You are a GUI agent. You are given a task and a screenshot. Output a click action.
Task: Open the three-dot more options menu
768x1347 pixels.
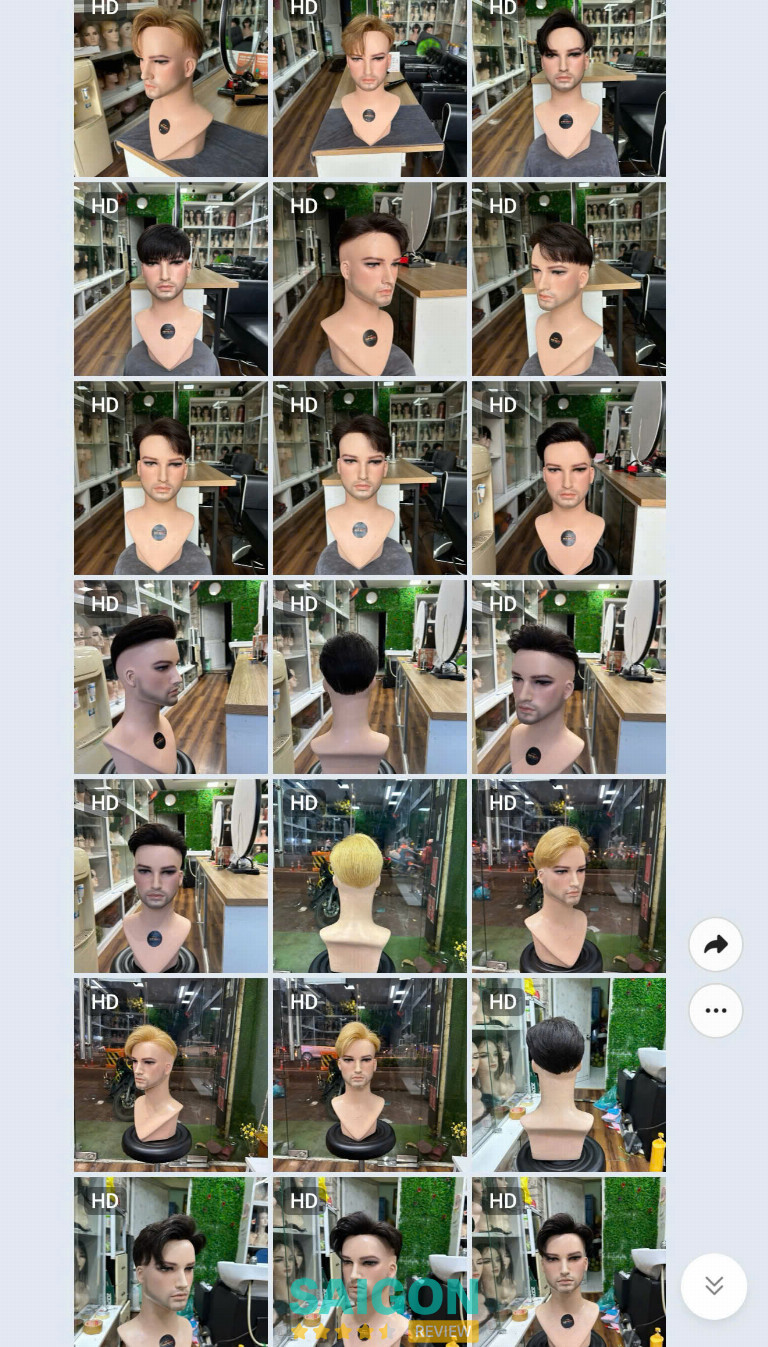715,1010
